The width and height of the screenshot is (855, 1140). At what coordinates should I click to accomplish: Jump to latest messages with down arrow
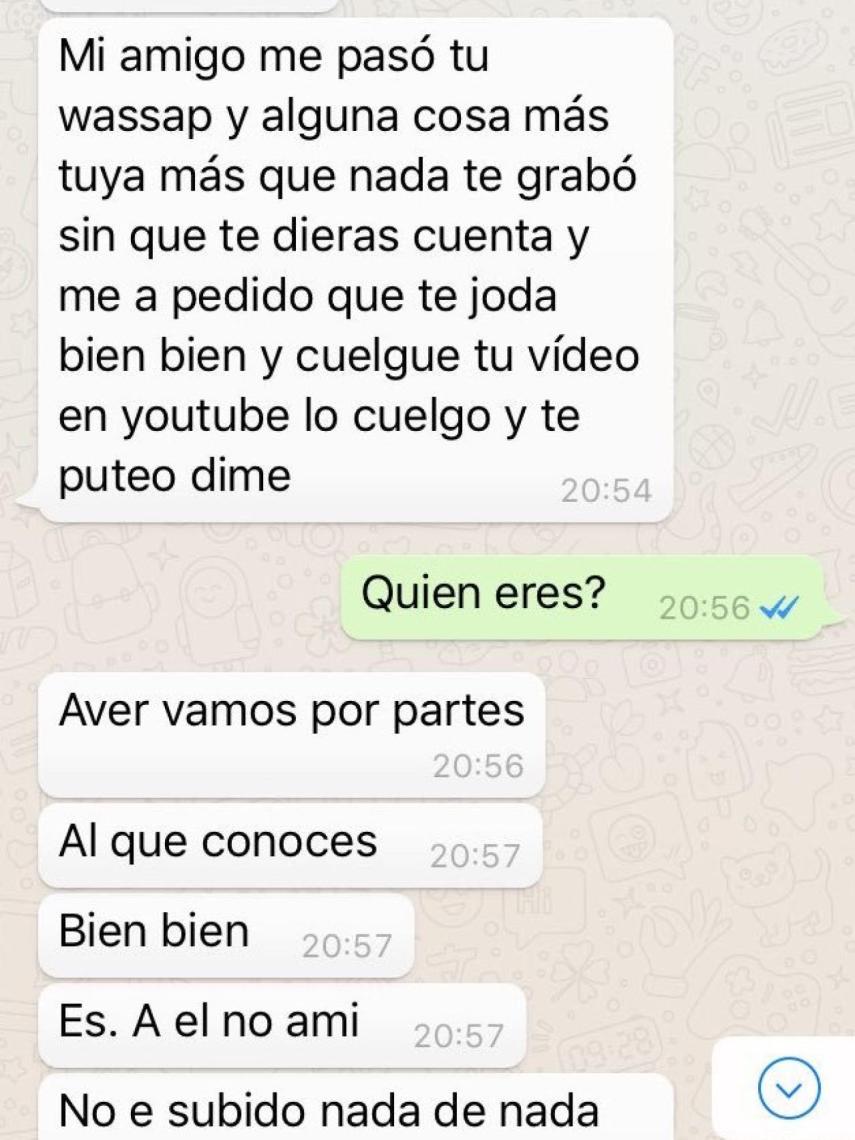pyautogui.click(x=789, y=1090)
